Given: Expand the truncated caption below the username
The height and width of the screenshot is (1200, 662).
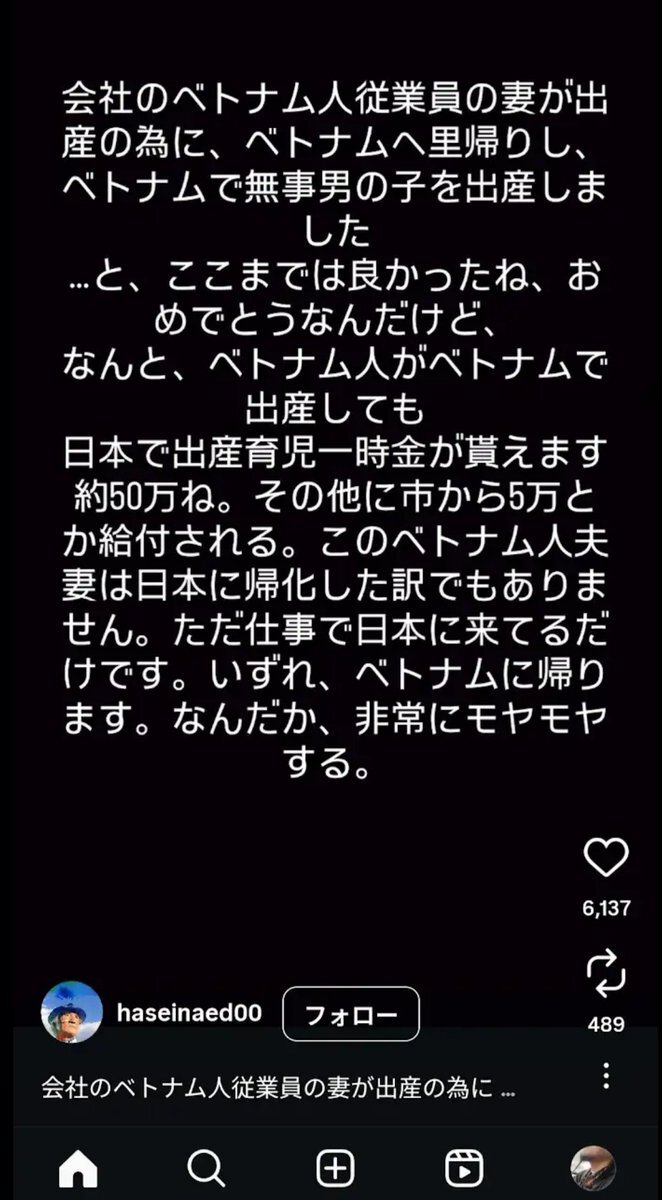Looking at the screenshot, I should (280, 1088).
